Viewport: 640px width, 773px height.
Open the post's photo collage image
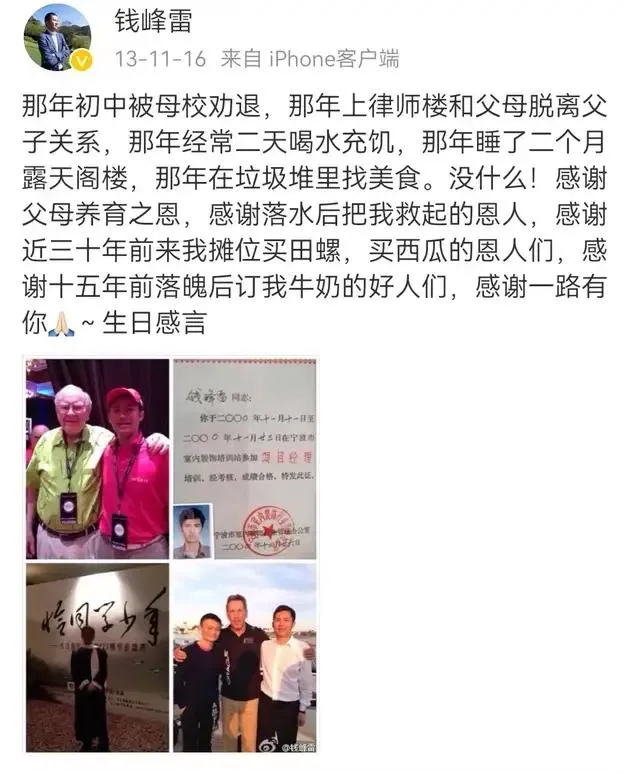(x=170, y=555)
